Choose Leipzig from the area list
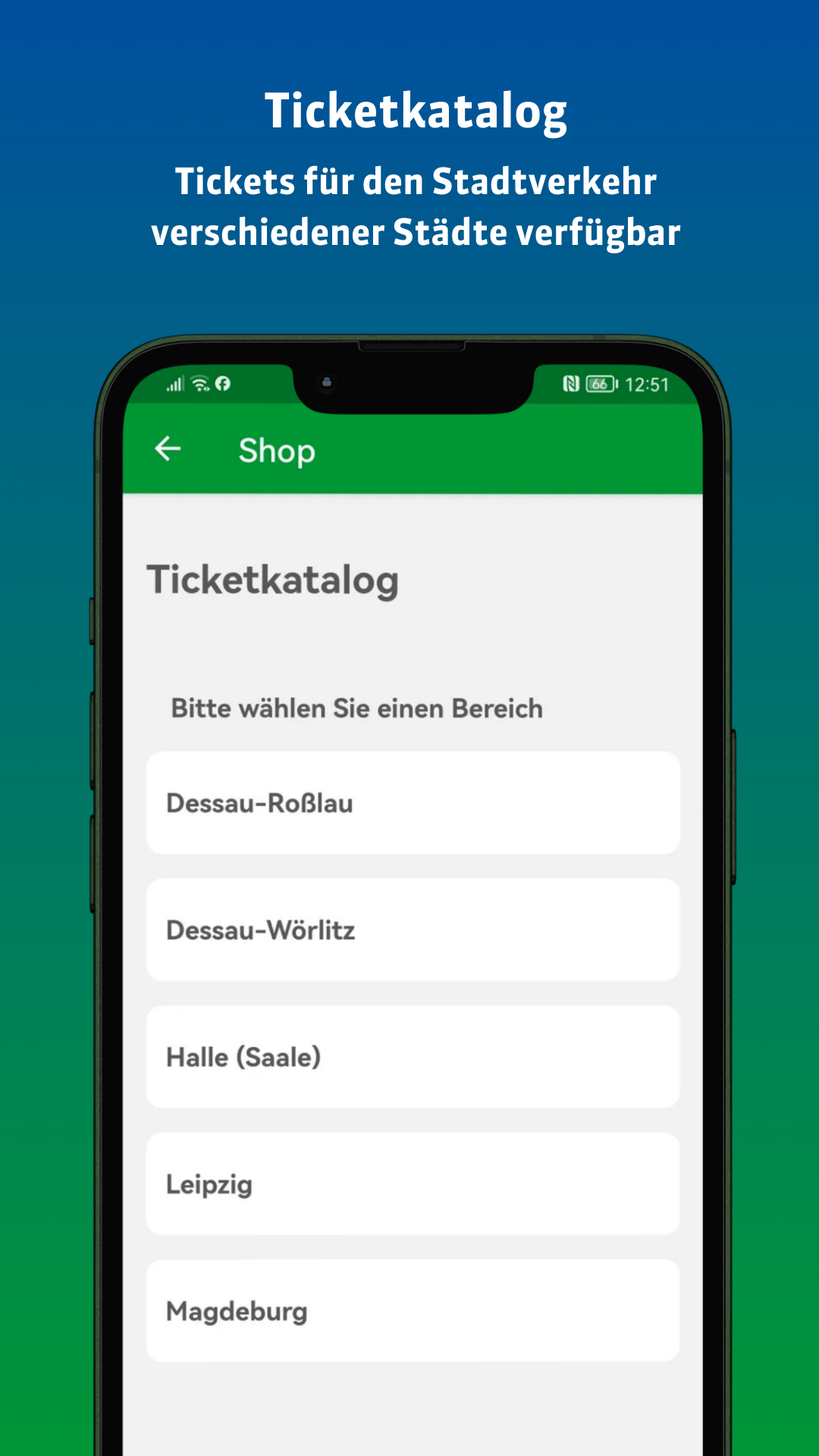 (413, 1183)
